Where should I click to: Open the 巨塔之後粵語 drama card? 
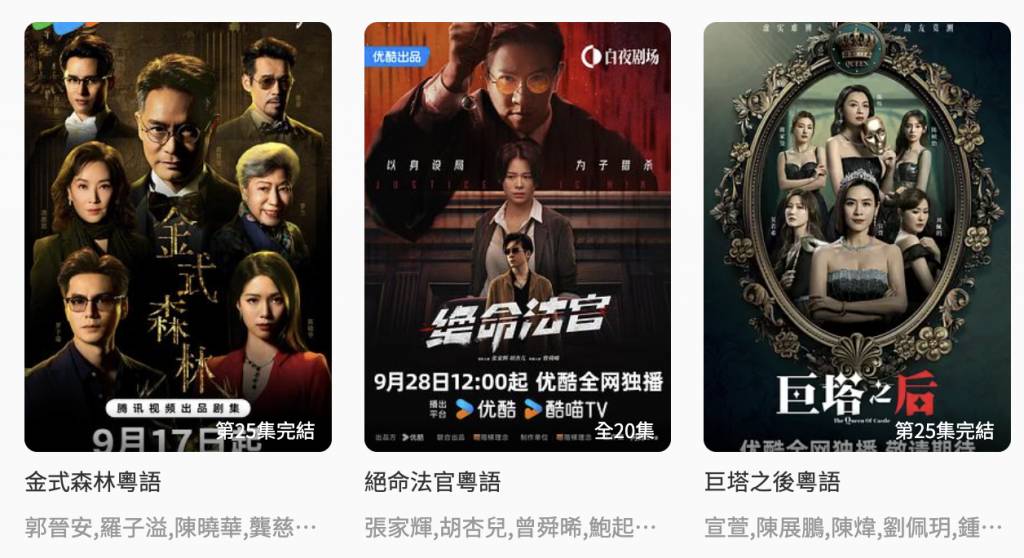[x=857, y=237]
